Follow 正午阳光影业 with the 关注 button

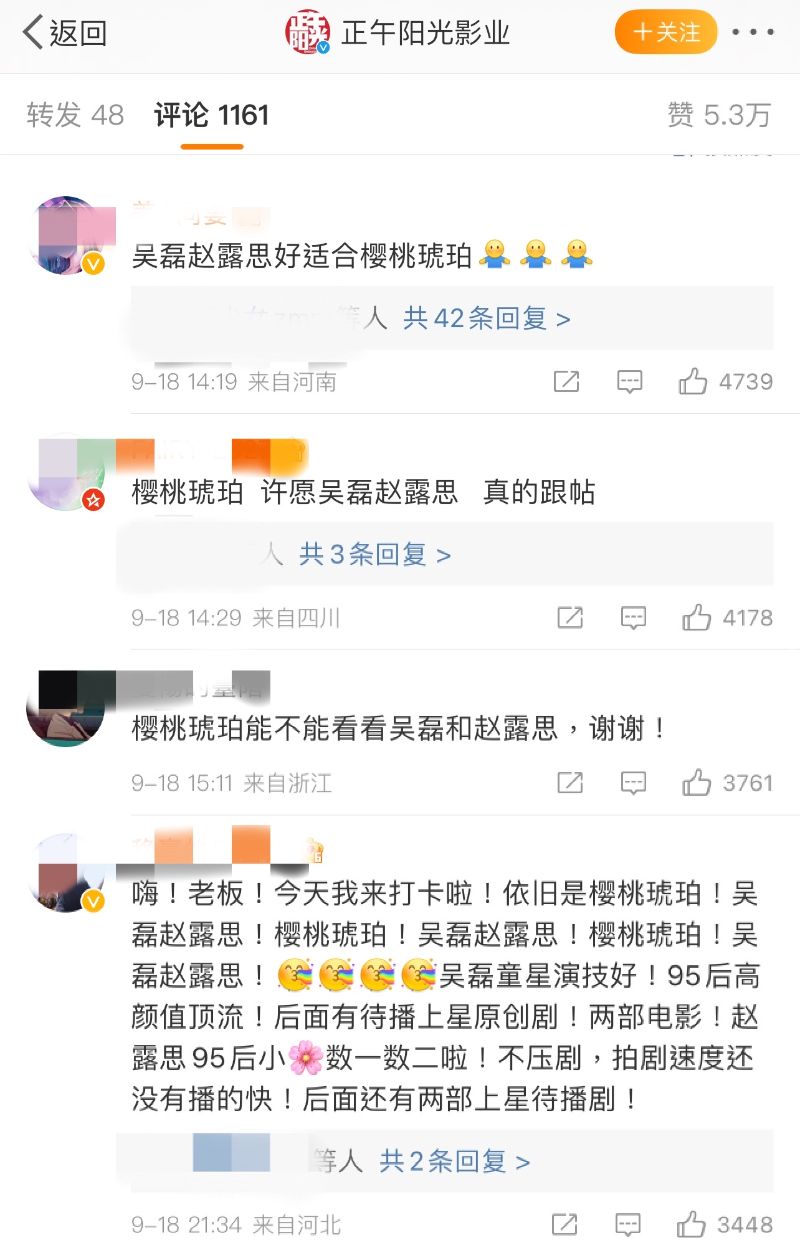666,32
